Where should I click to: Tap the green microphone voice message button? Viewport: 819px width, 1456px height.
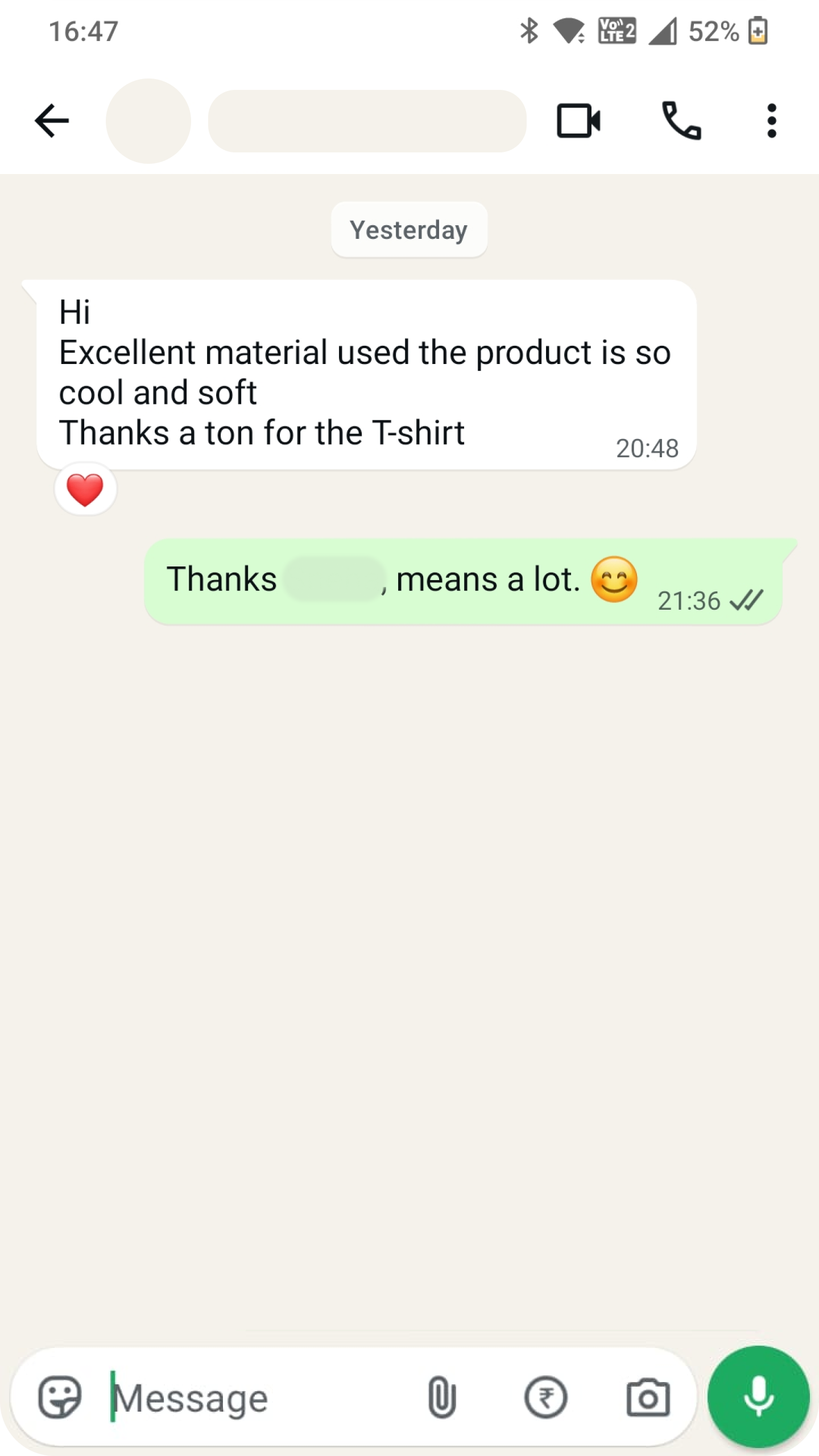pos(758,1396)
